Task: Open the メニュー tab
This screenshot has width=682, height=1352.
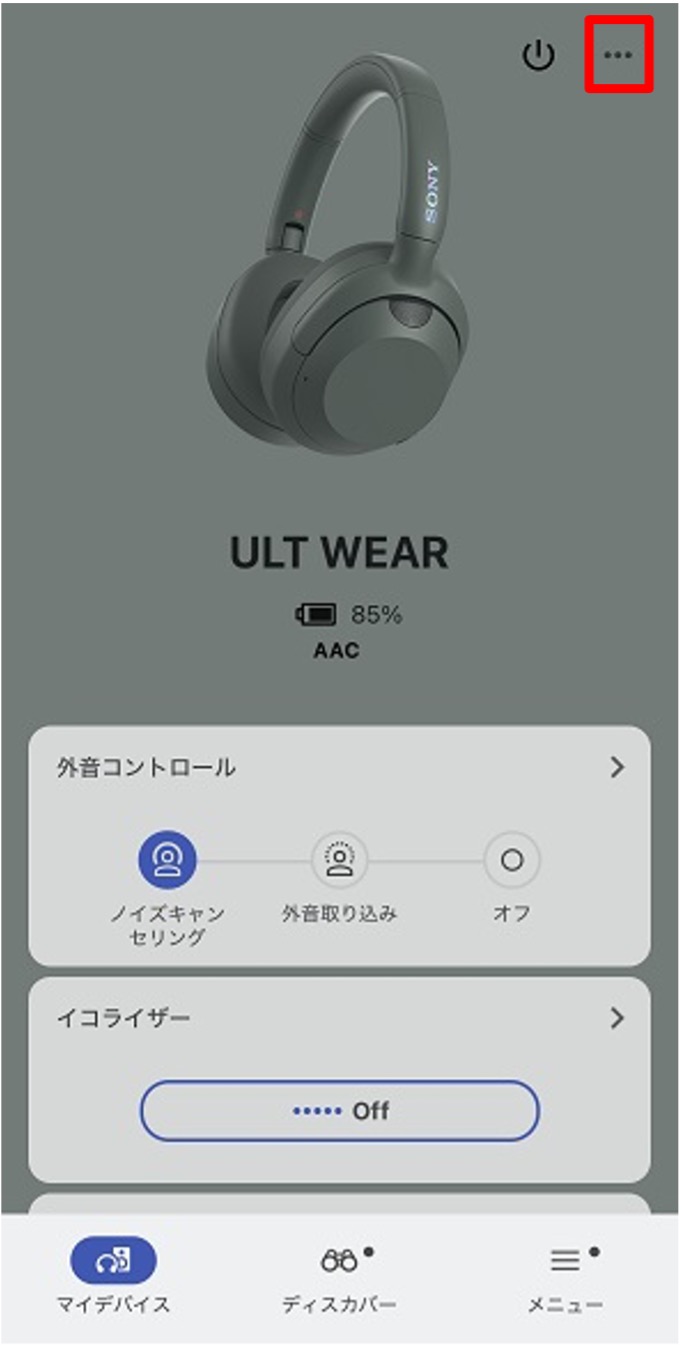Action: pyautogui.click(x=566, y=1274)
